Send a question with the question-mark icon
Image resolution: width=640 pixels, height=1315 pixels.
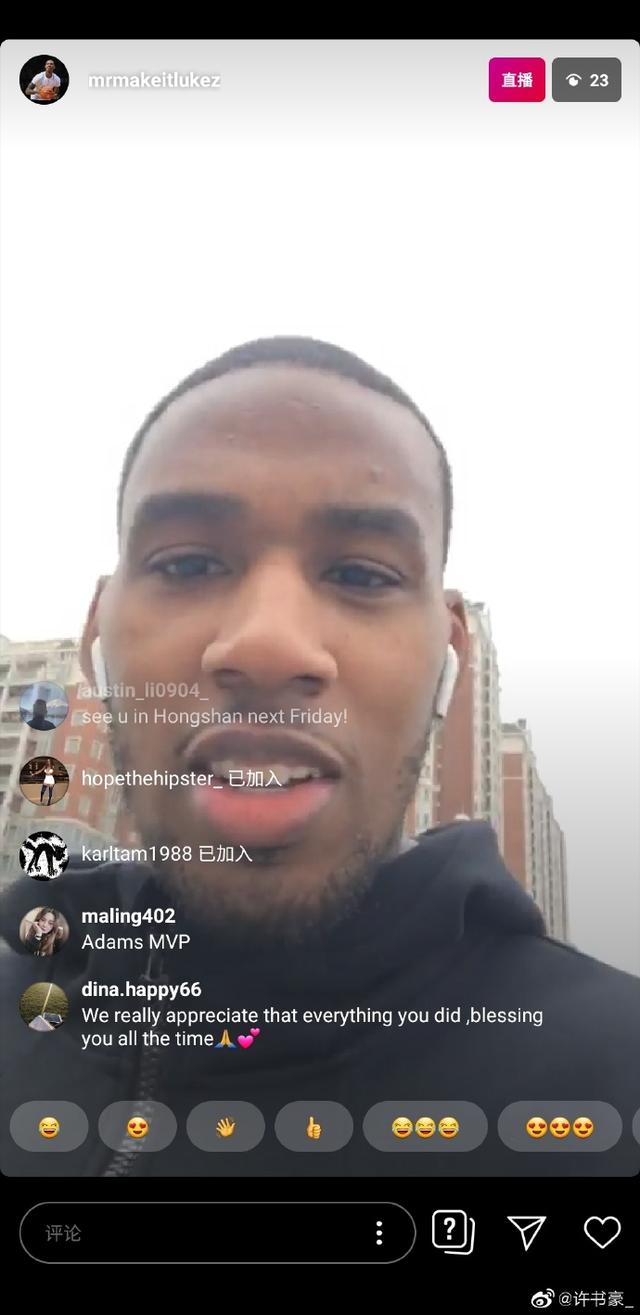tap(453, 1231)
